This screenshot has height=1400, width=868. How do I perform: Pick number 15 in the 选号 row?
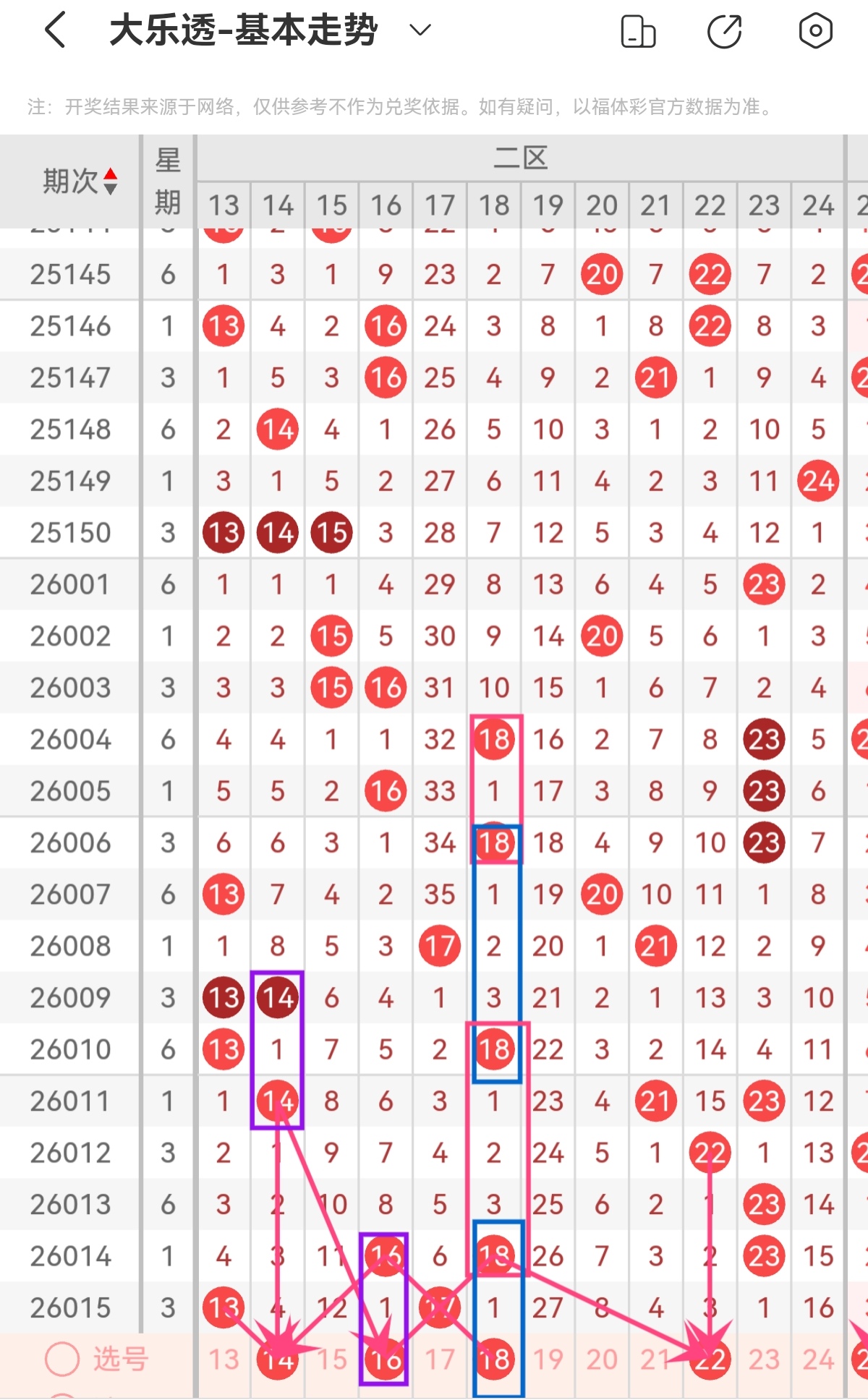coord(332,1360)
